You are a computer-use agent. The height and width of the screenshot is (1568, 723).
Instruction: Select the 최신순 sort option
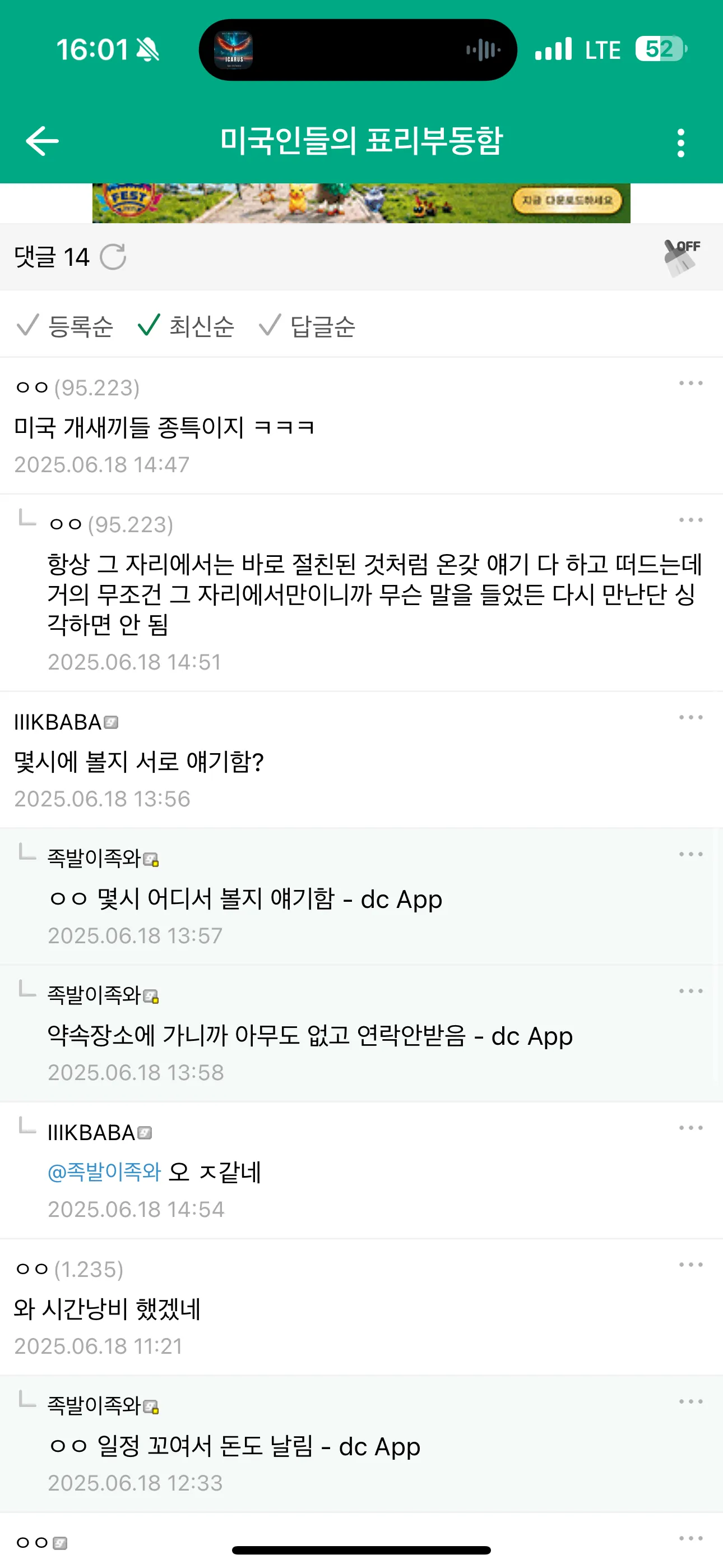[186, 326]
